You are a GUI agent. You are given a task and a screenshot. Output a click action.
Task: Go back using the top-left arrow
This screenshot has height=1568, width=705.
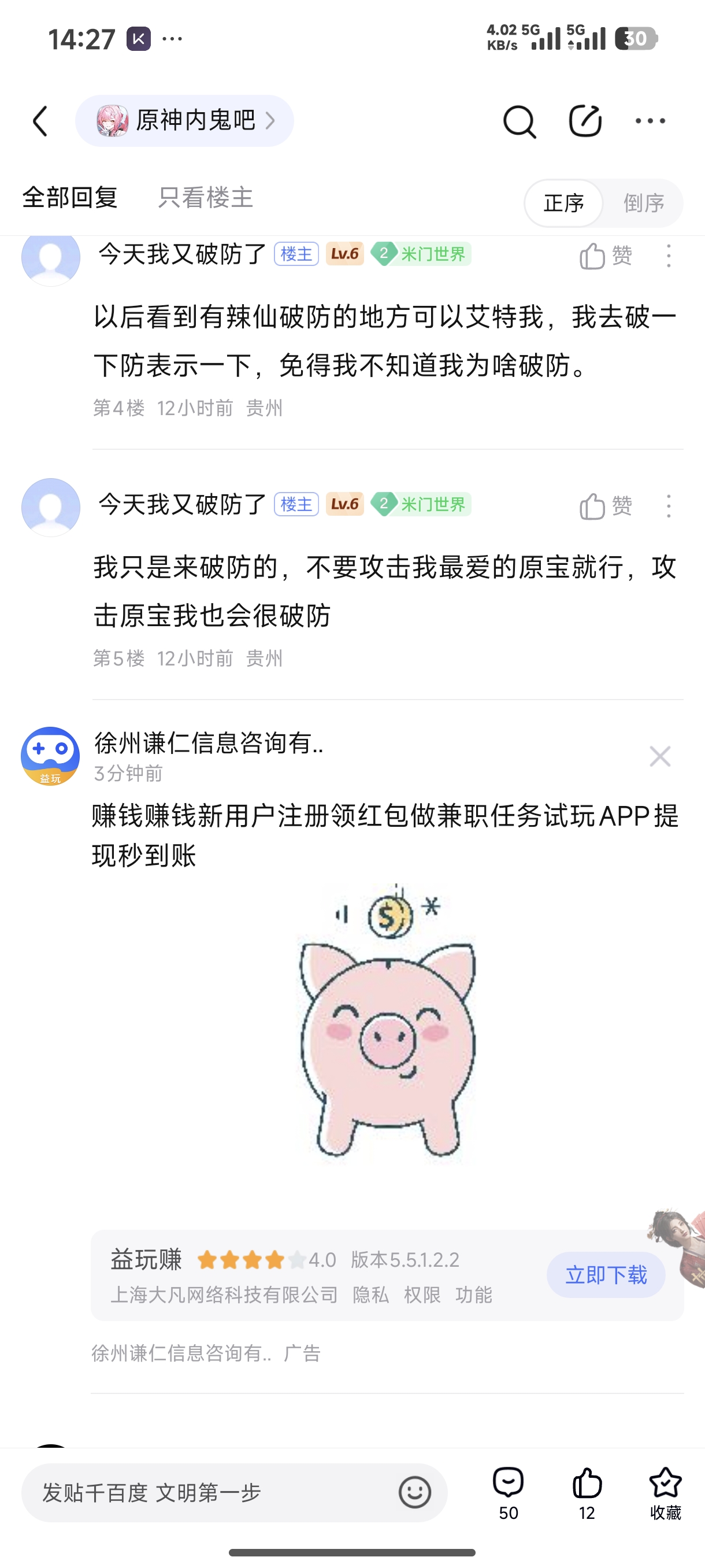(40, 120)
